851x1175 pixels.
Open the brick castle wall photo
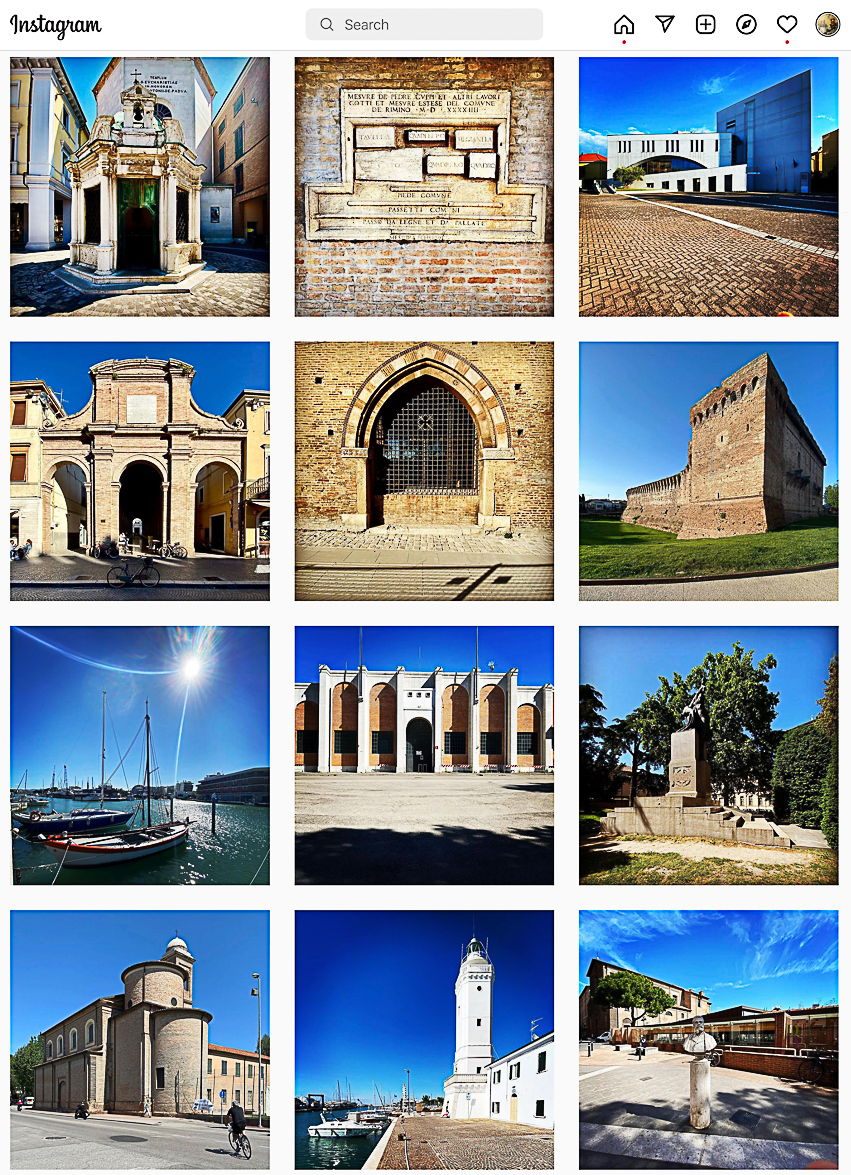[708, 471]
